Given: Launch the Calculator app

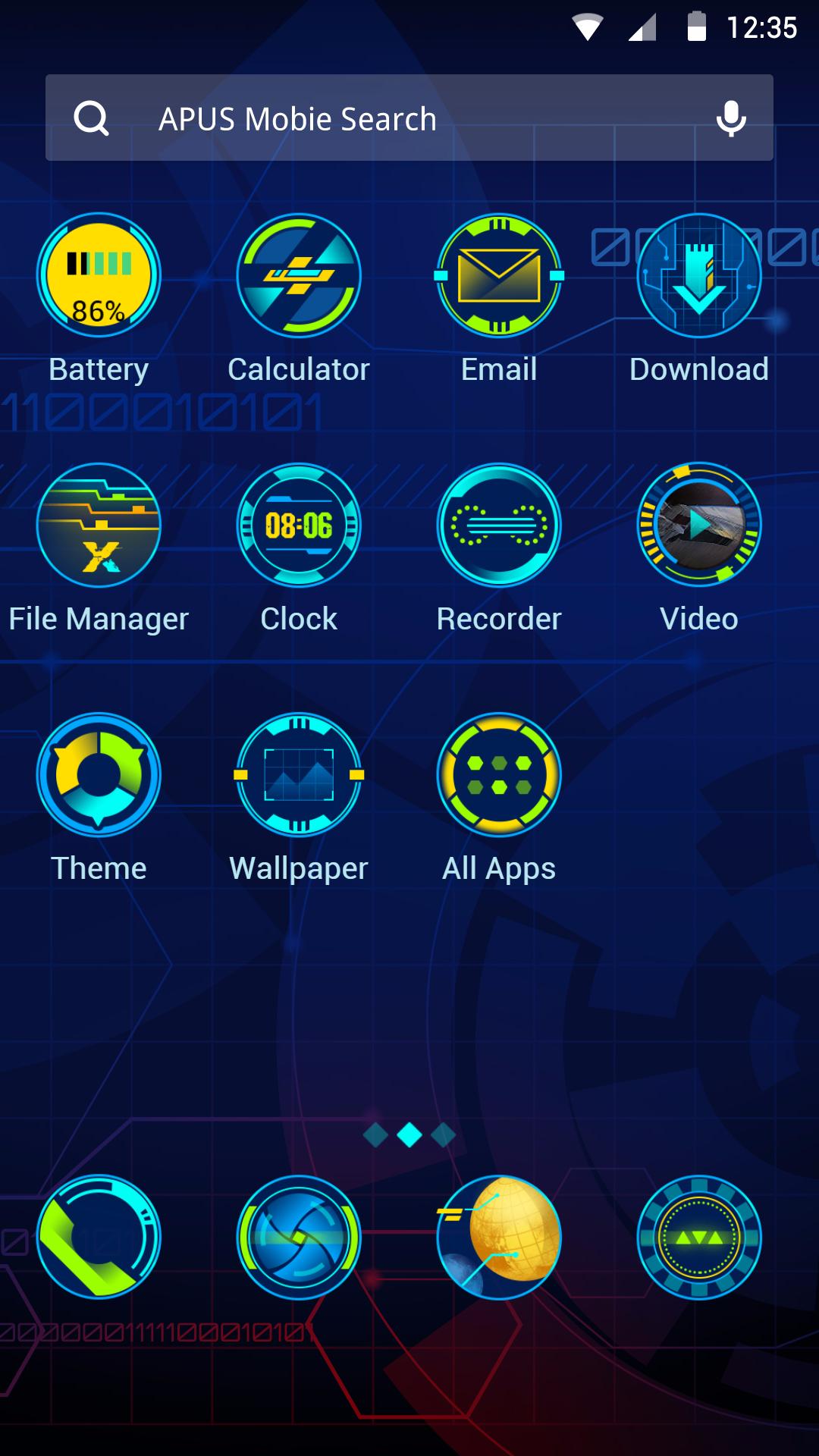Looking at the screenshot, I should (299, 276).
